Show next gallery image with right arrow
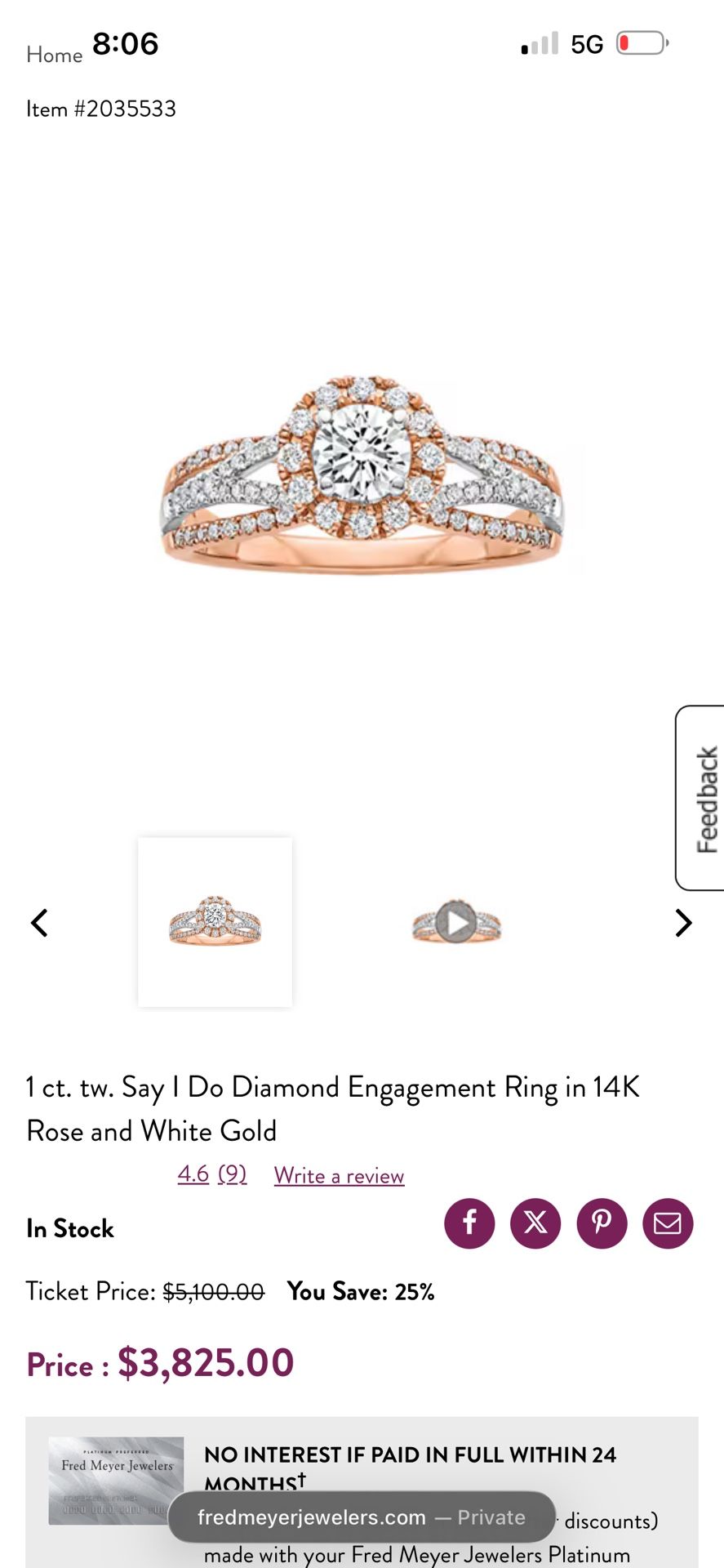 tap(683, 923)
